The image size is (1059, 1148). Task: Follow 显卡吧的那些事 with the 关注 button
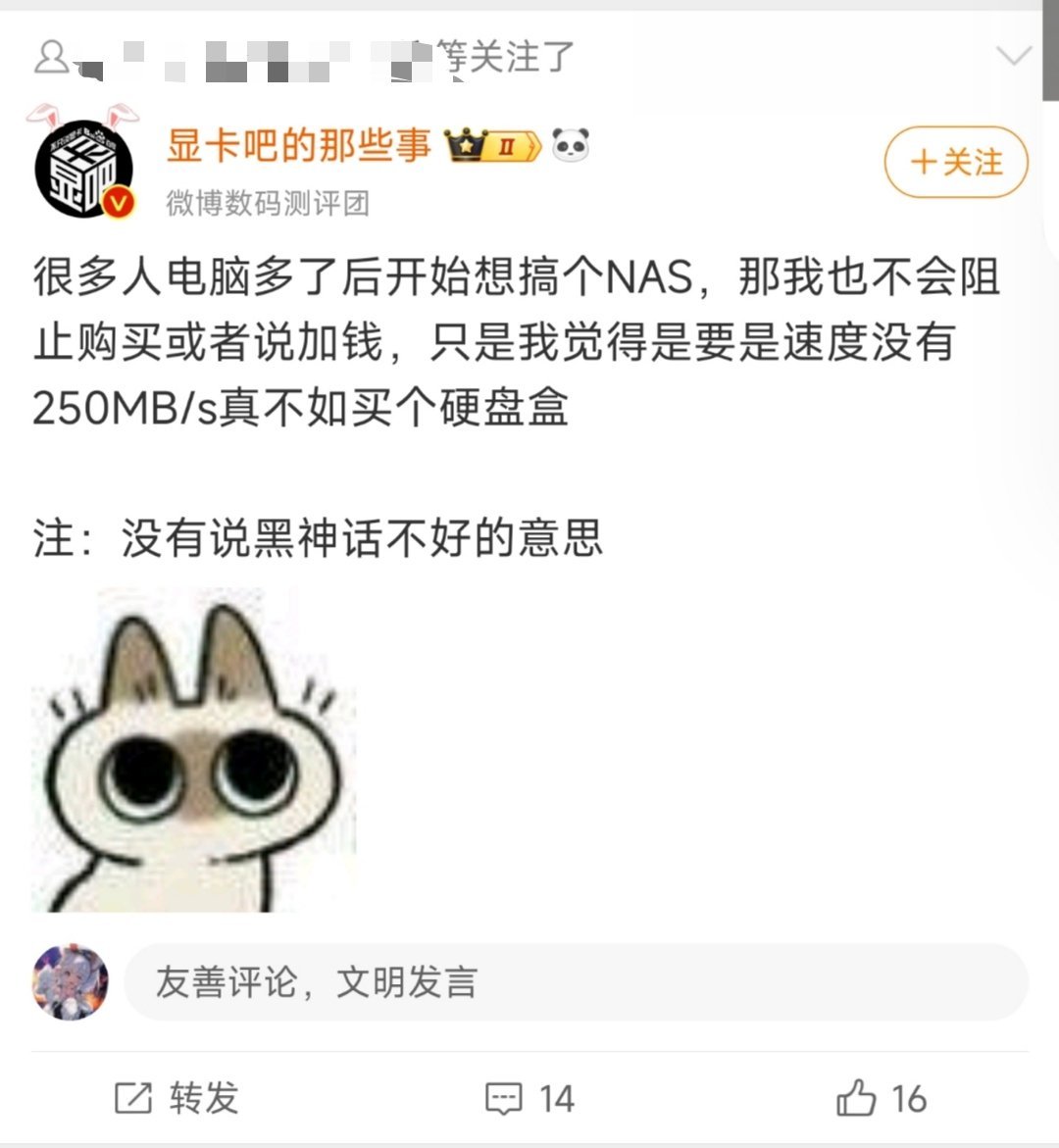click(x=956, y=162)
